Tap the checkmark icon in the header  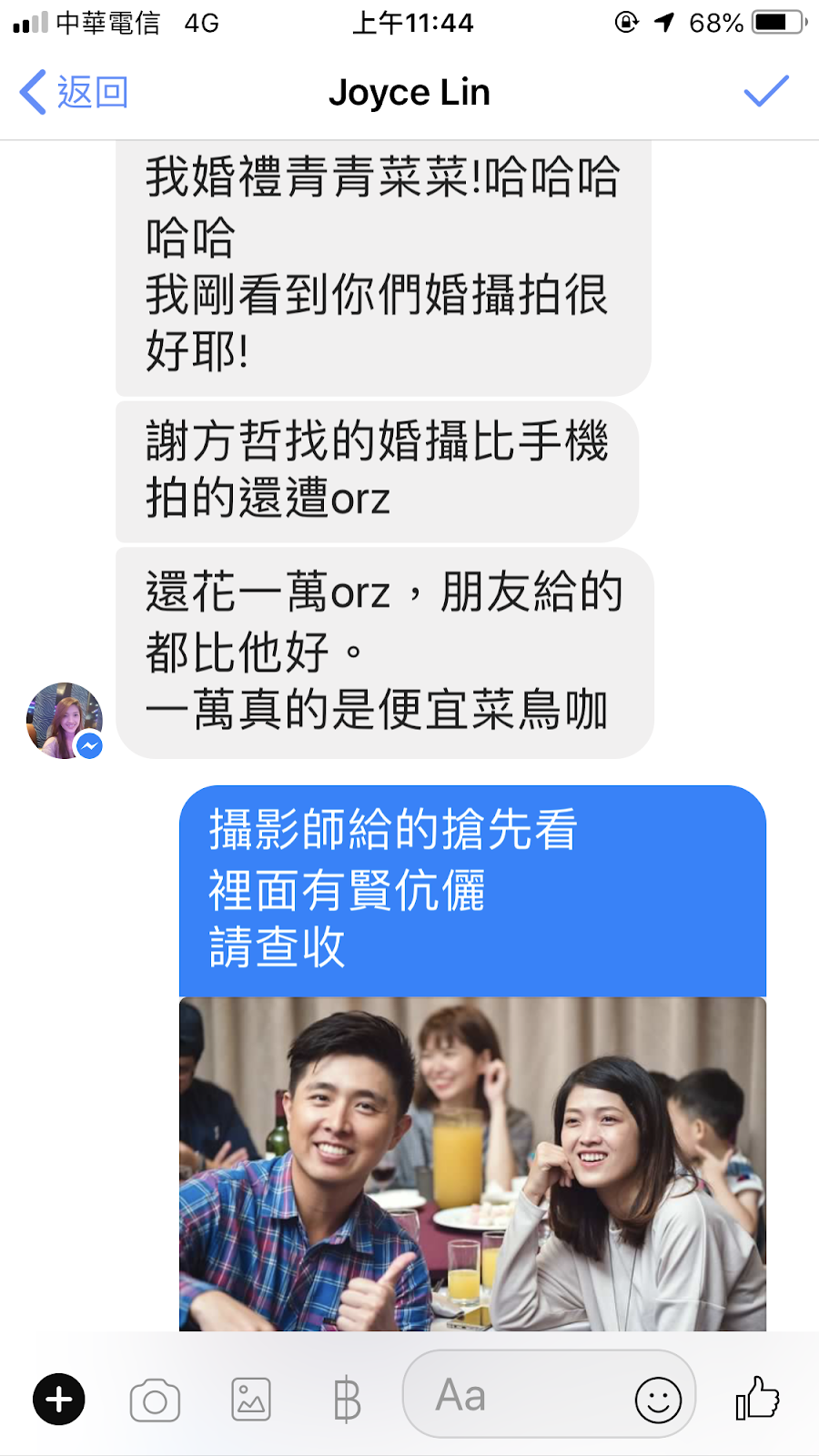[x=765, y=92]
